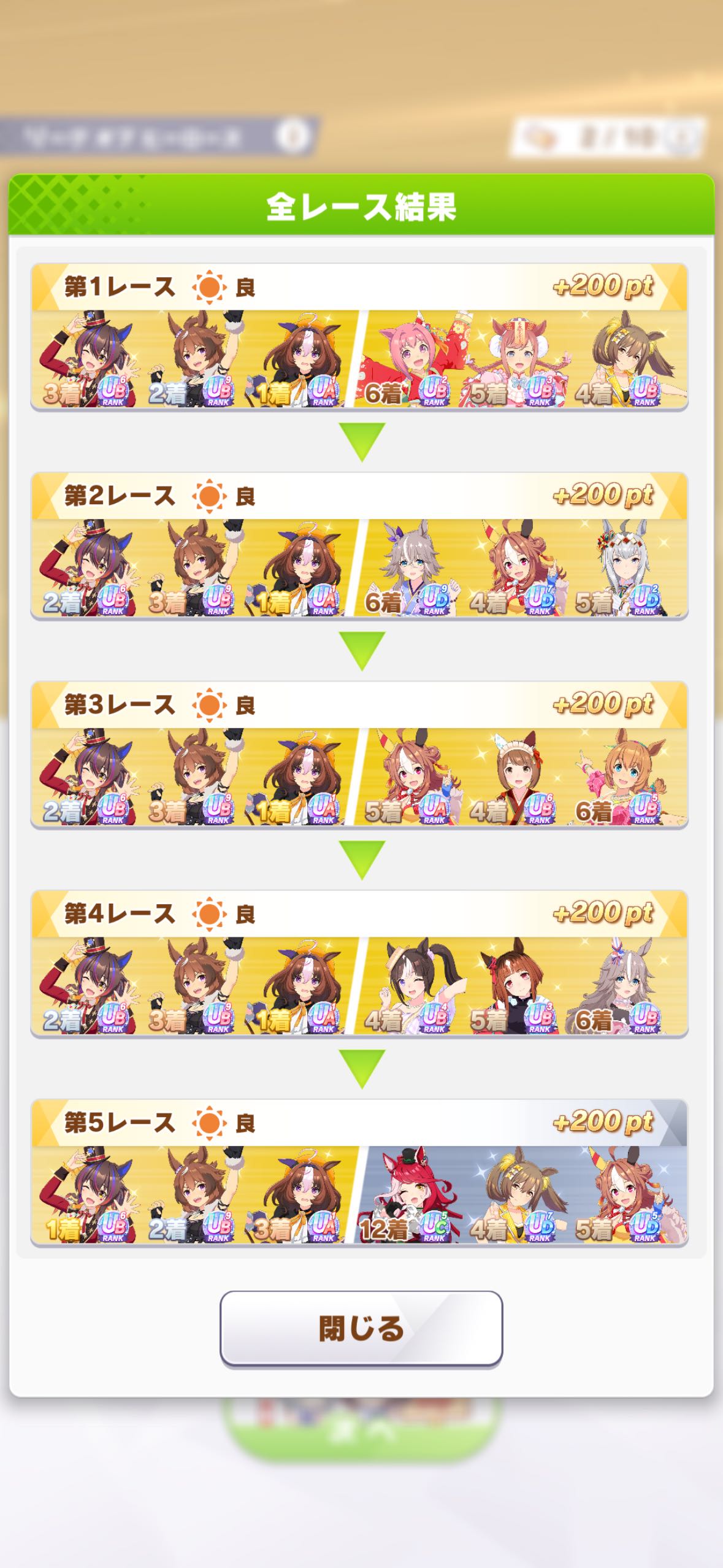Close the race results dialog with 閉じる
723x1568 pixels.
(x=361, y=1328)
